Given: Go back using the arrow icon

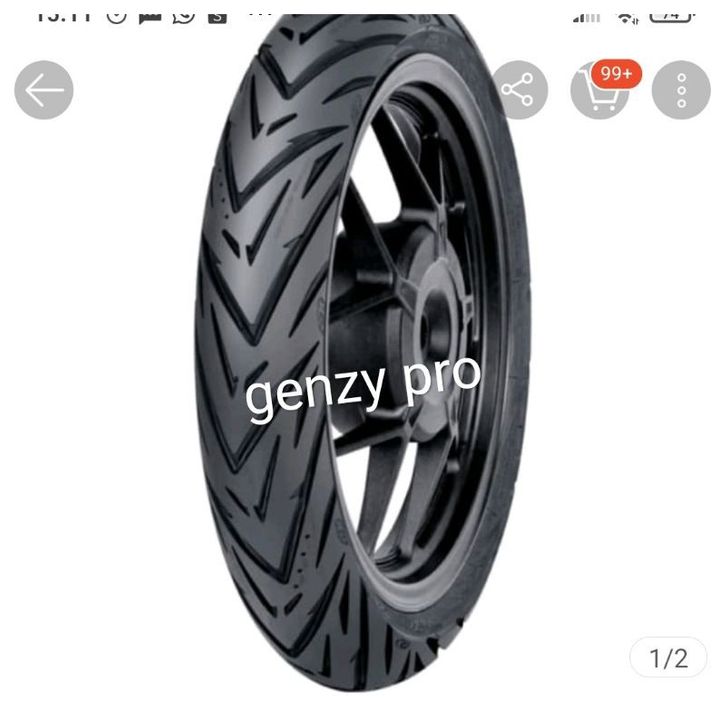Looking at the screenshot, I should [x=44, y=91].
